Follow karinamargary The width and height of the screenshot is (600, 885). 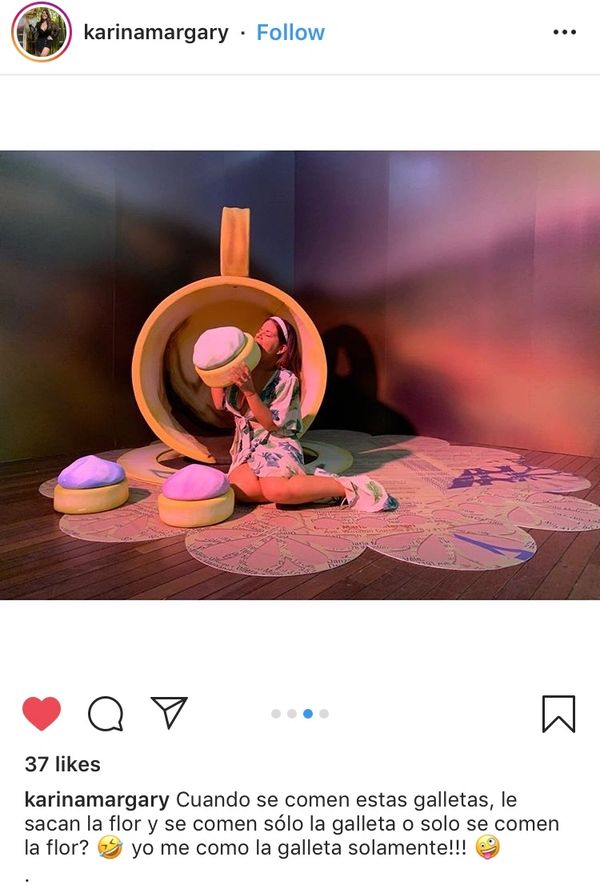pyautogui.click(x=290, y=32)
